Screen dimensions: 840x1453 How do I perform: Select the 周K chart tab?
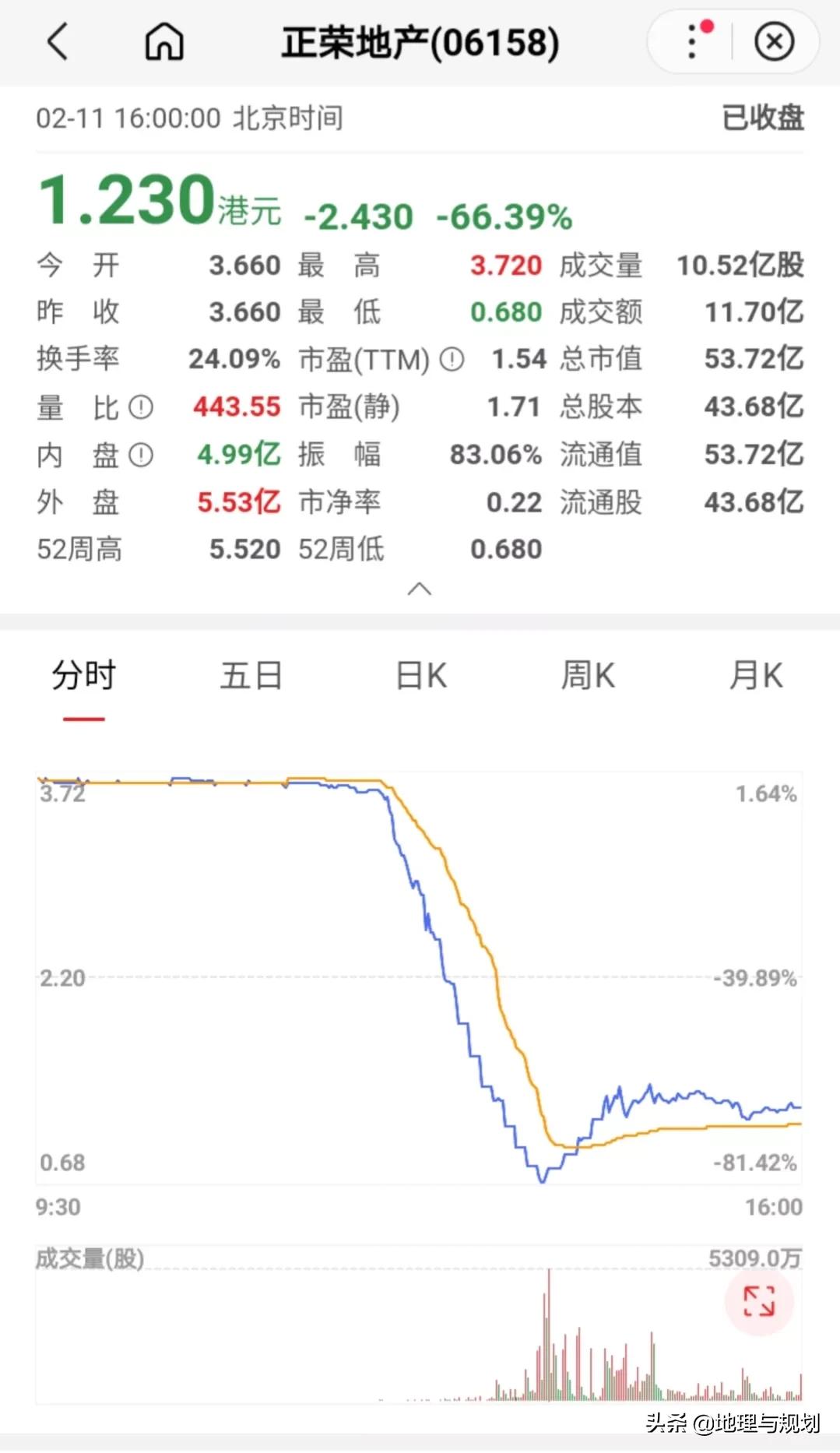point(589,675)
